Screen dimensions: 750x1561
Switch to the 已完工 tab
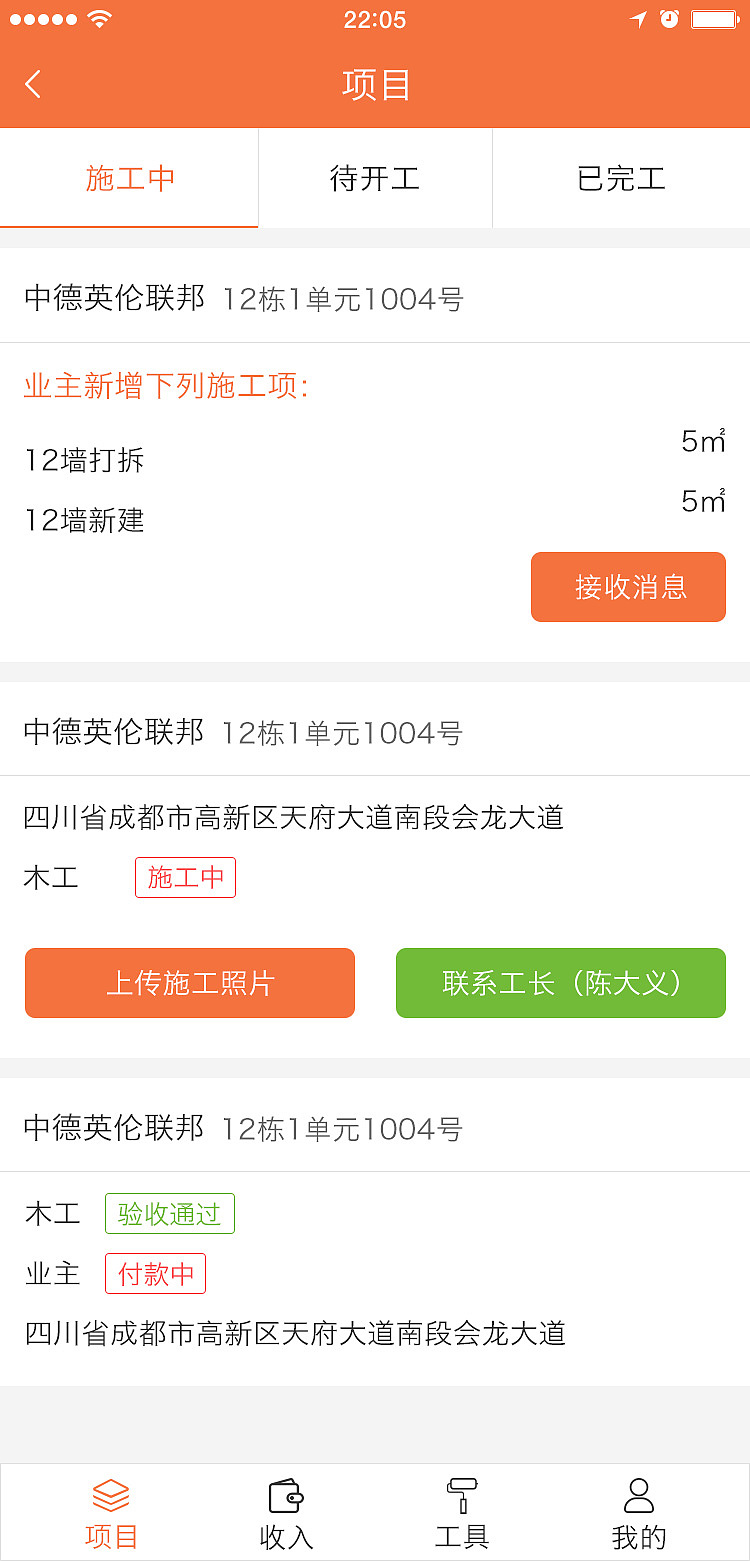click(620, 178)
